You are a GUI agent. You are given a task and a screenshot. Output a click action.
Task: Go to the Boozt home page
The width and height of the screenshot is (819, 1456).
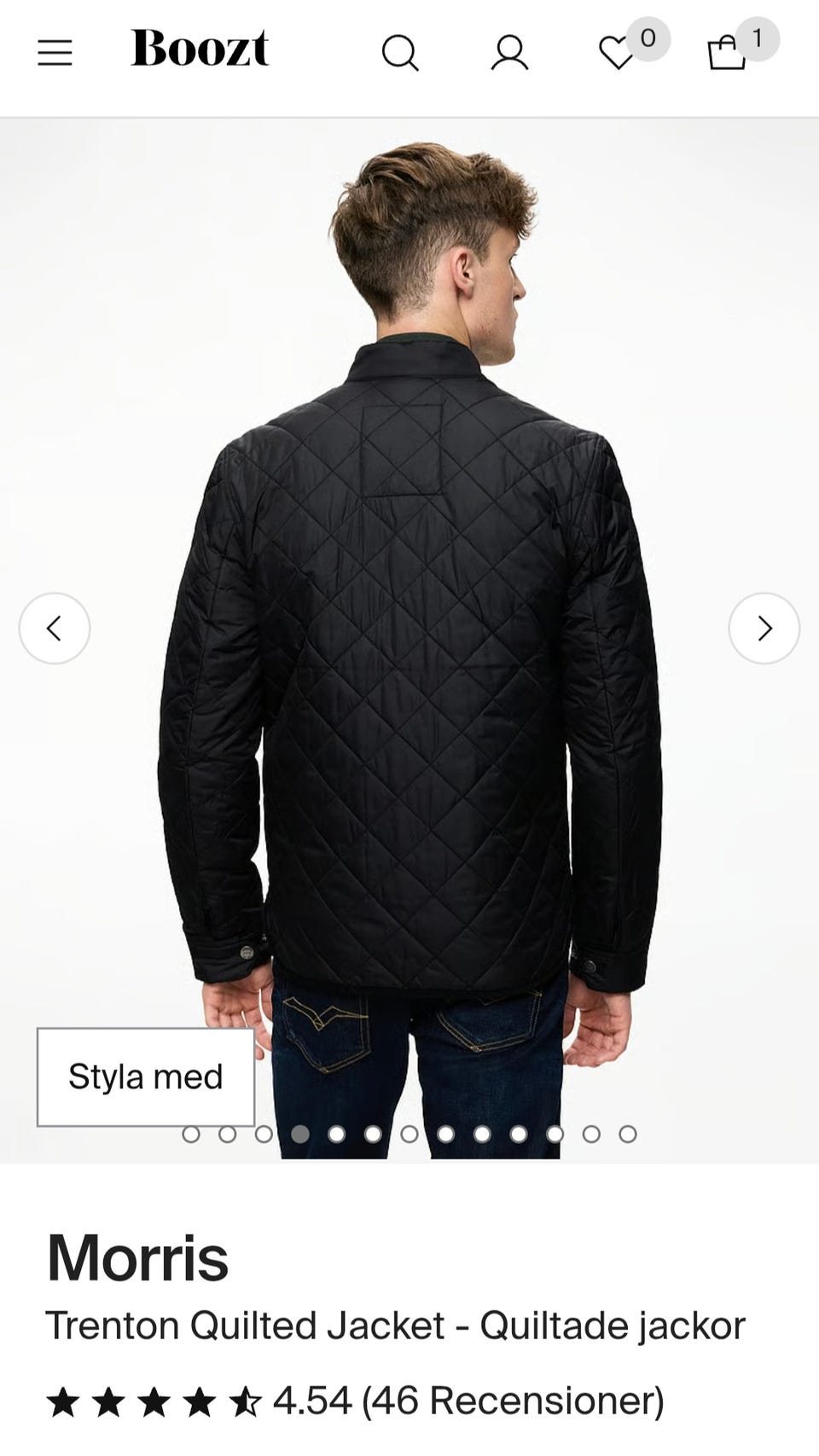(x=200, y=49)
